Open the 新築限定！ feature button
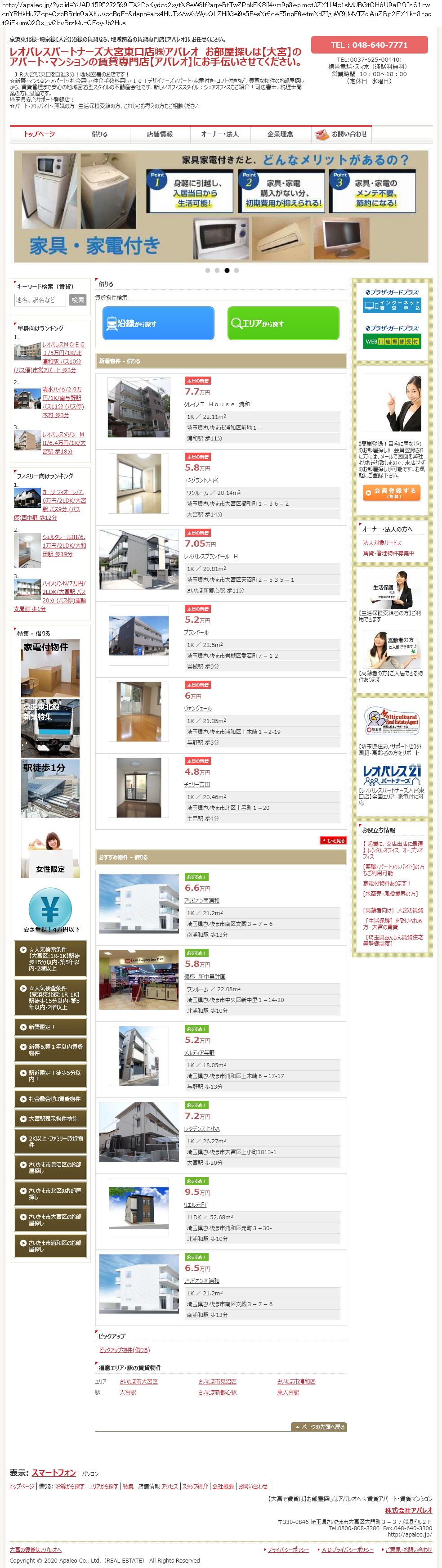442x1568 pixels. coord(50,1027)
